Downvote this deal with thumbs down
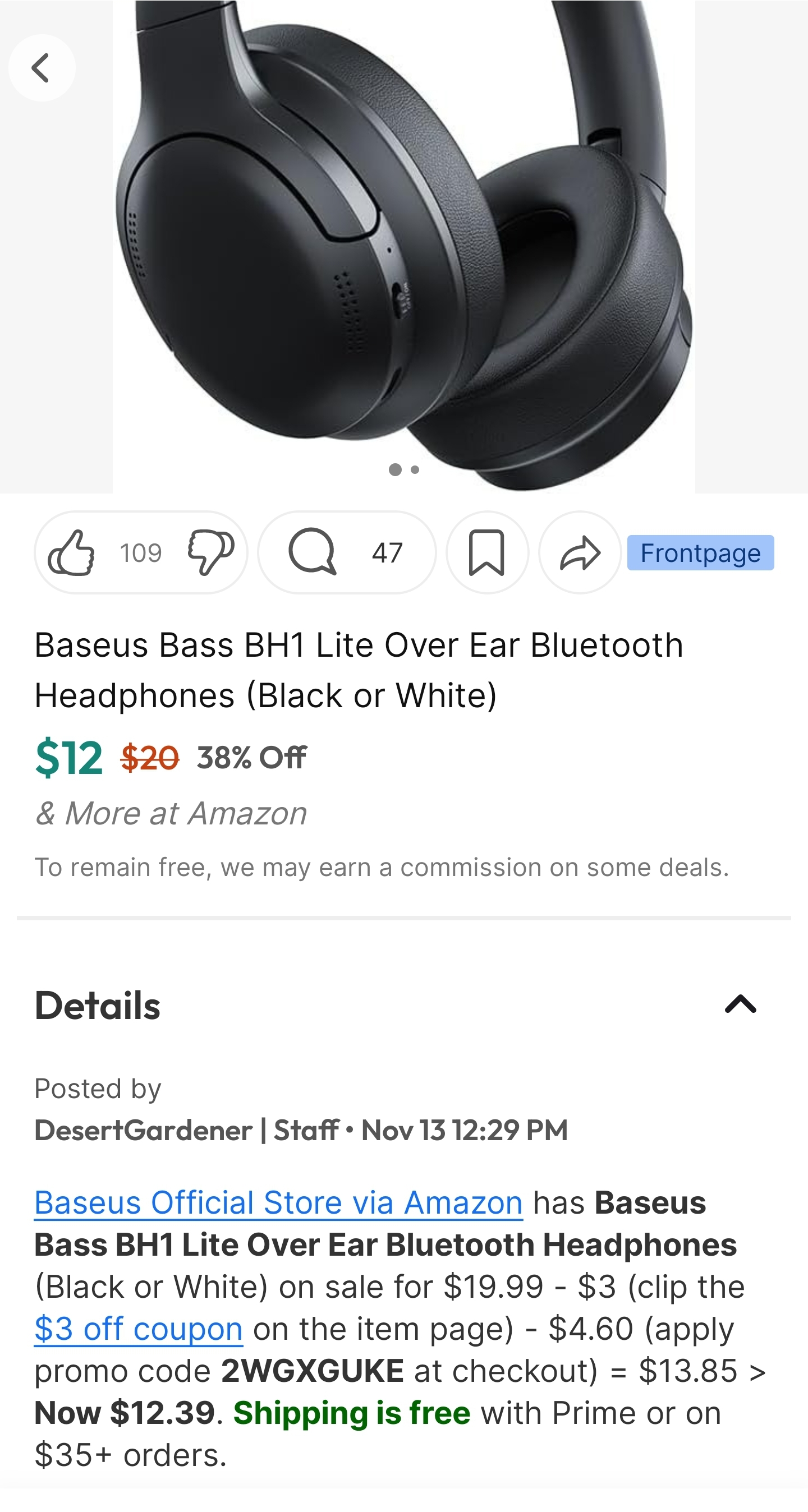This screenshot has width=808, height=1512. tap(211, 552)
